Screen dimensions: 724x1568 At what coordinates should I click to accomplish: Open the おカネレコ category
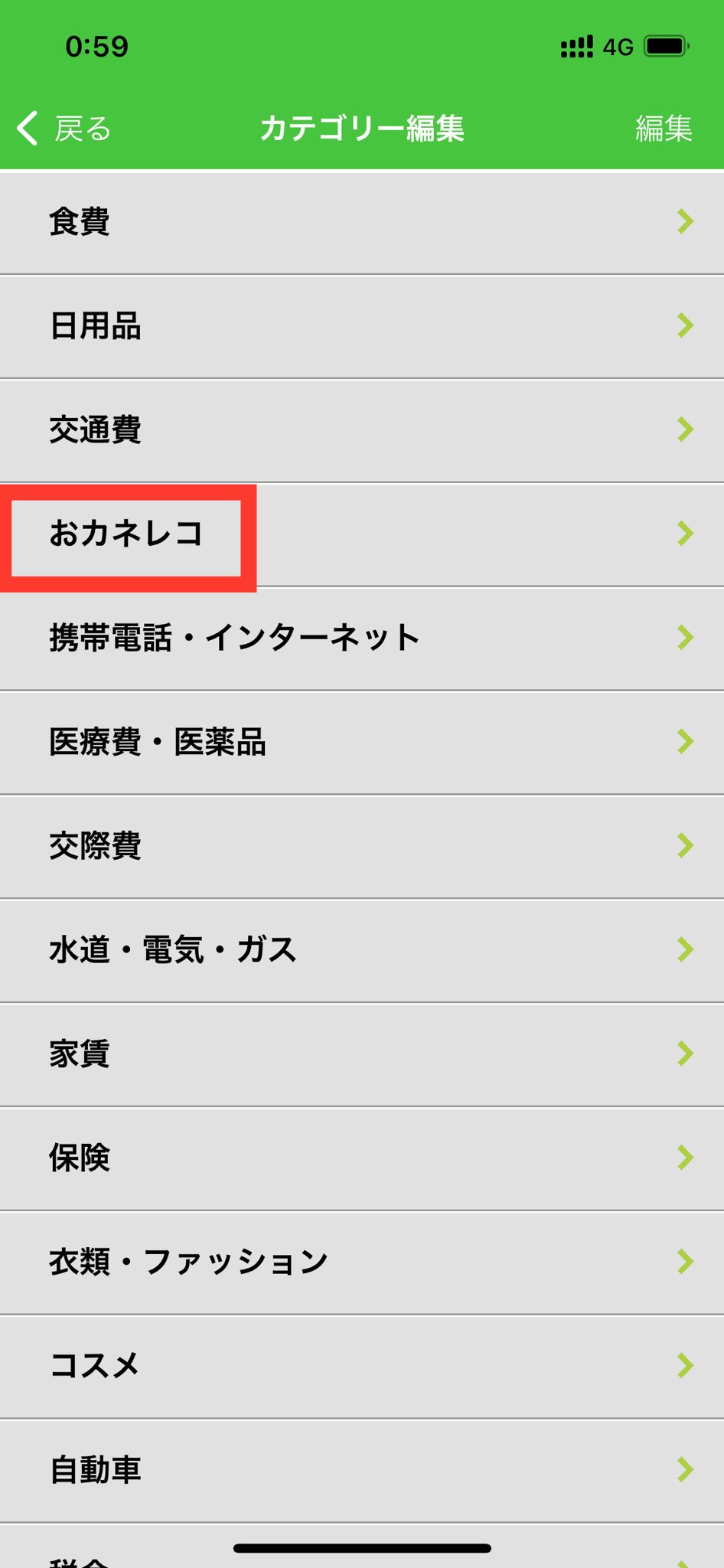[x=361, y=534]
